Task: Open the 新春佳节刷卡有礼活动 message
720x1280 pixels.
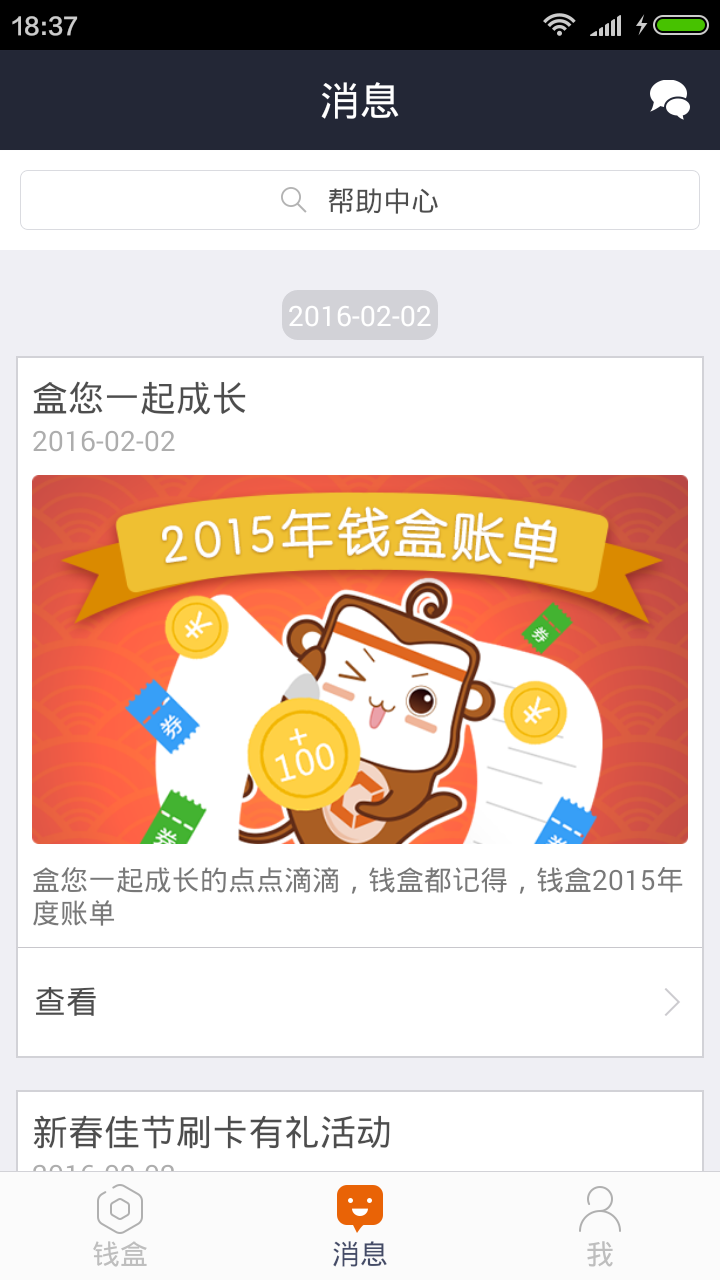Action: 212,1133
